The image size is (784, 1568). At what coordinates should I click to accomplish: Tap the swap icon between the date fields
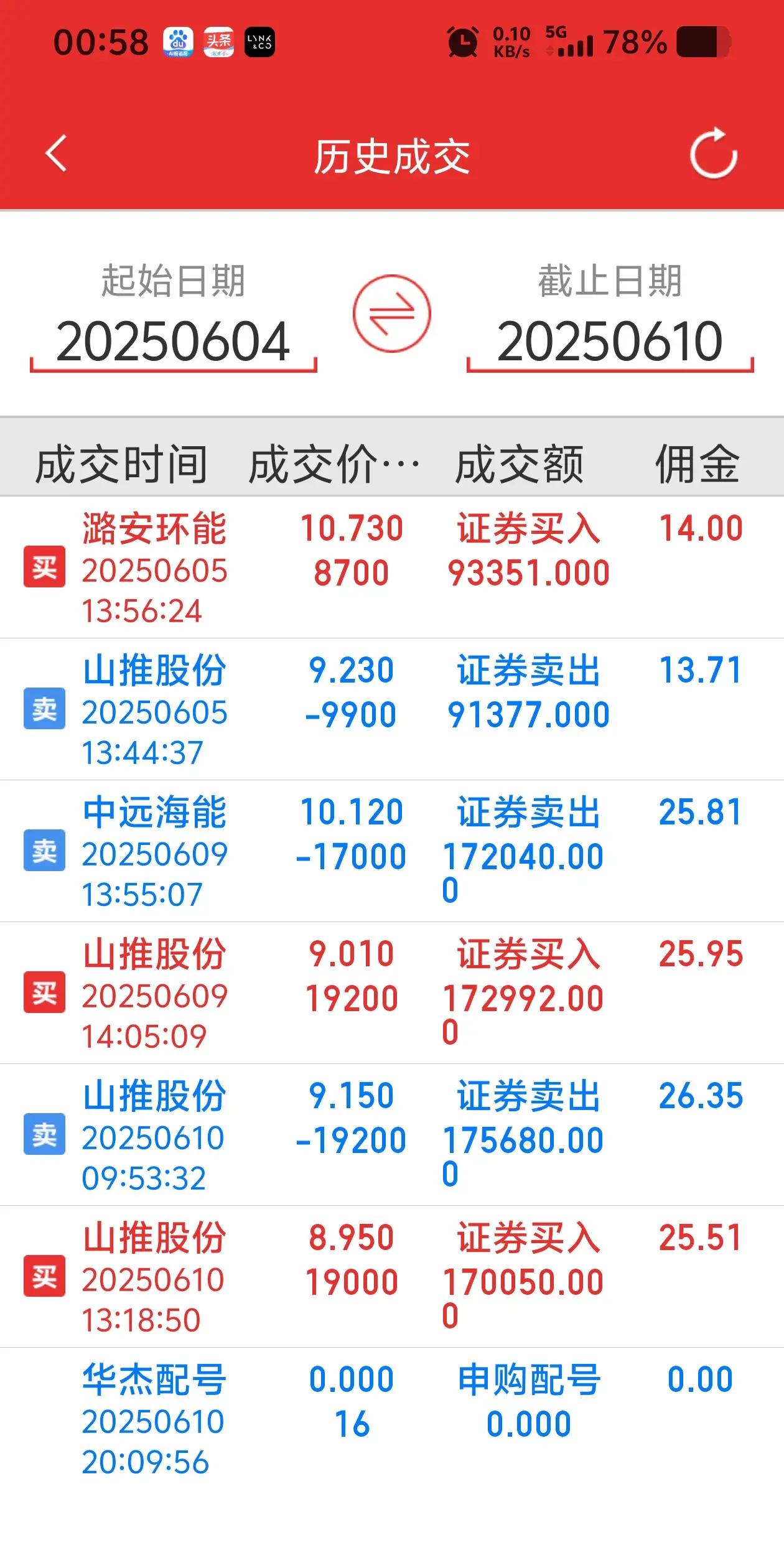click(x=391, y=314)
